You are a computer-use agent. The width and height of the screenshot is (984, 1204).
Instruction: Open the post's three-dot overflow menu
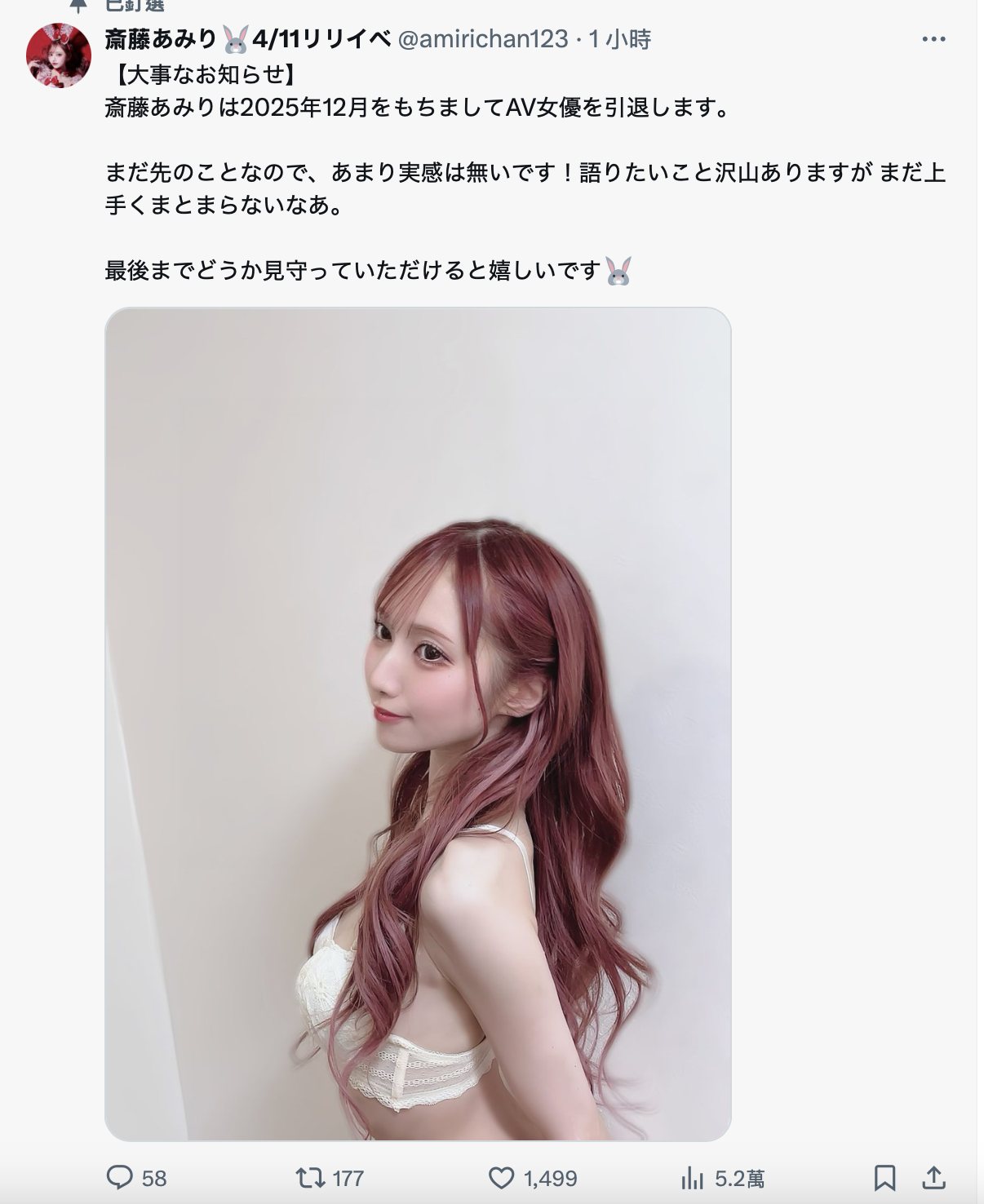[x=933, y=39]
